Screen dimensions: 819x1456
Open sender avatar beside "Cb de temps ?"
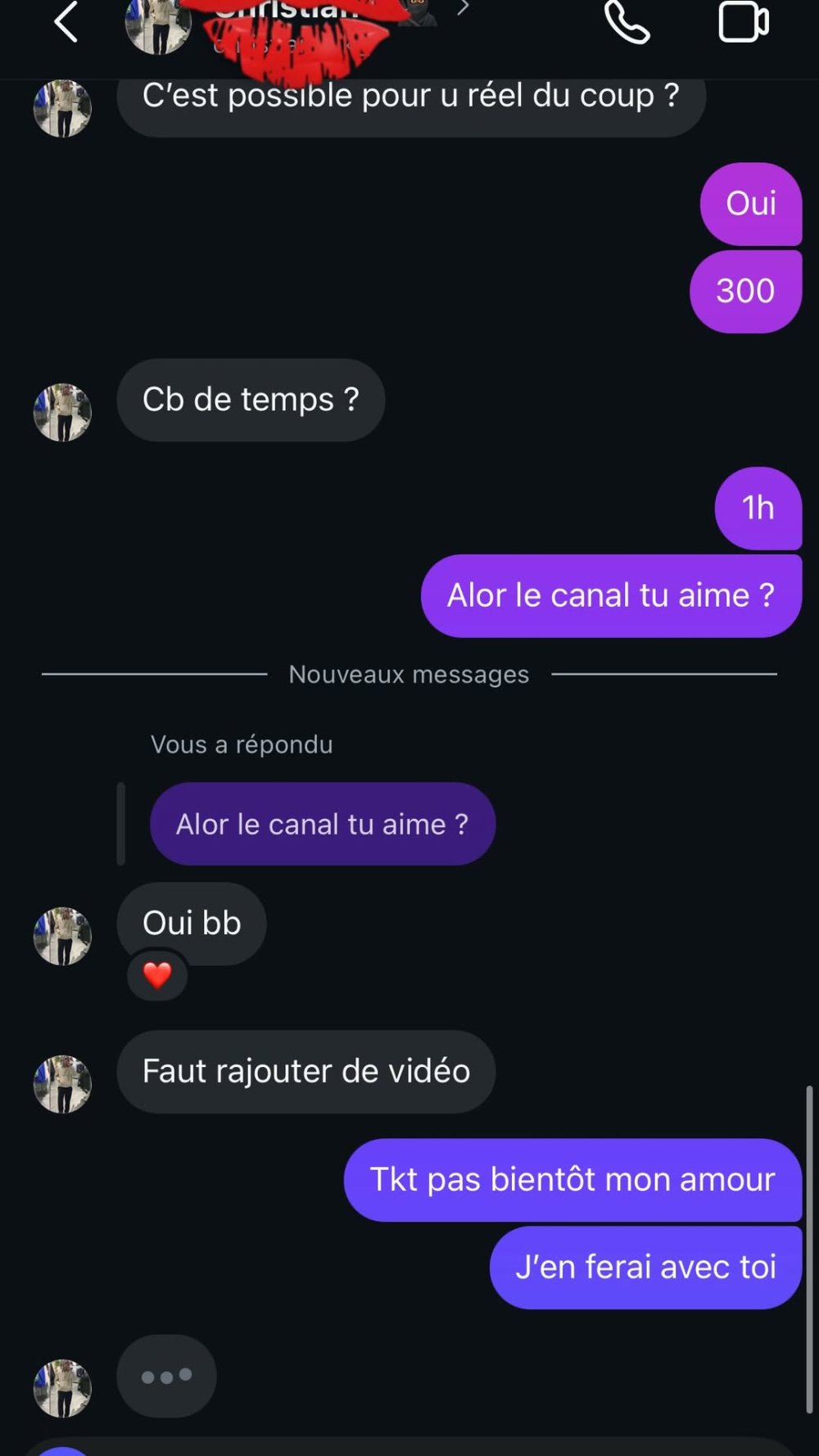click(62, 412)
